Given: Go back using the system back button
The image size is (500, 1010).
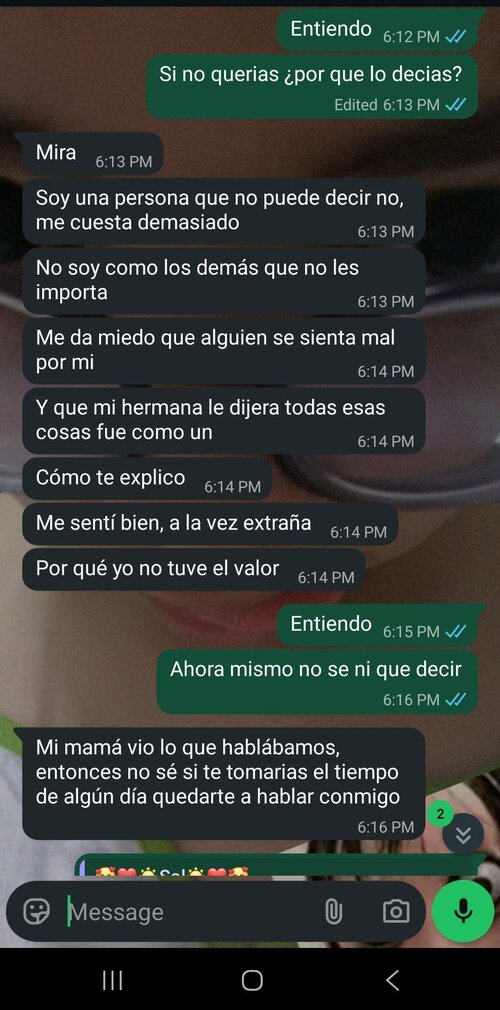Looking at the screenshot, I should [392, 980].
